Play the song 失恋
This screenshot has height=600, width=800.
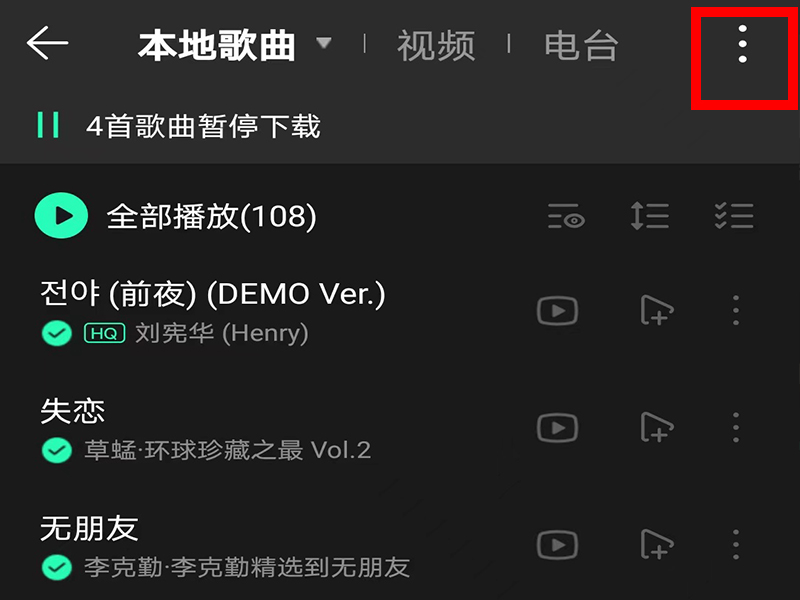pos(73,411)
